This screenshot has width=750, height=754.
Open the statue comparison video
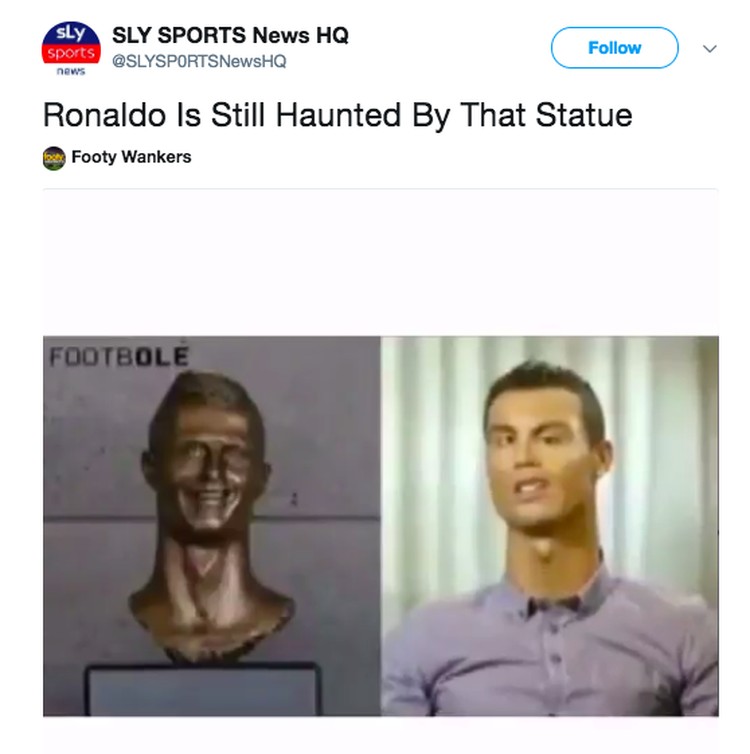(x=380, y=525)
